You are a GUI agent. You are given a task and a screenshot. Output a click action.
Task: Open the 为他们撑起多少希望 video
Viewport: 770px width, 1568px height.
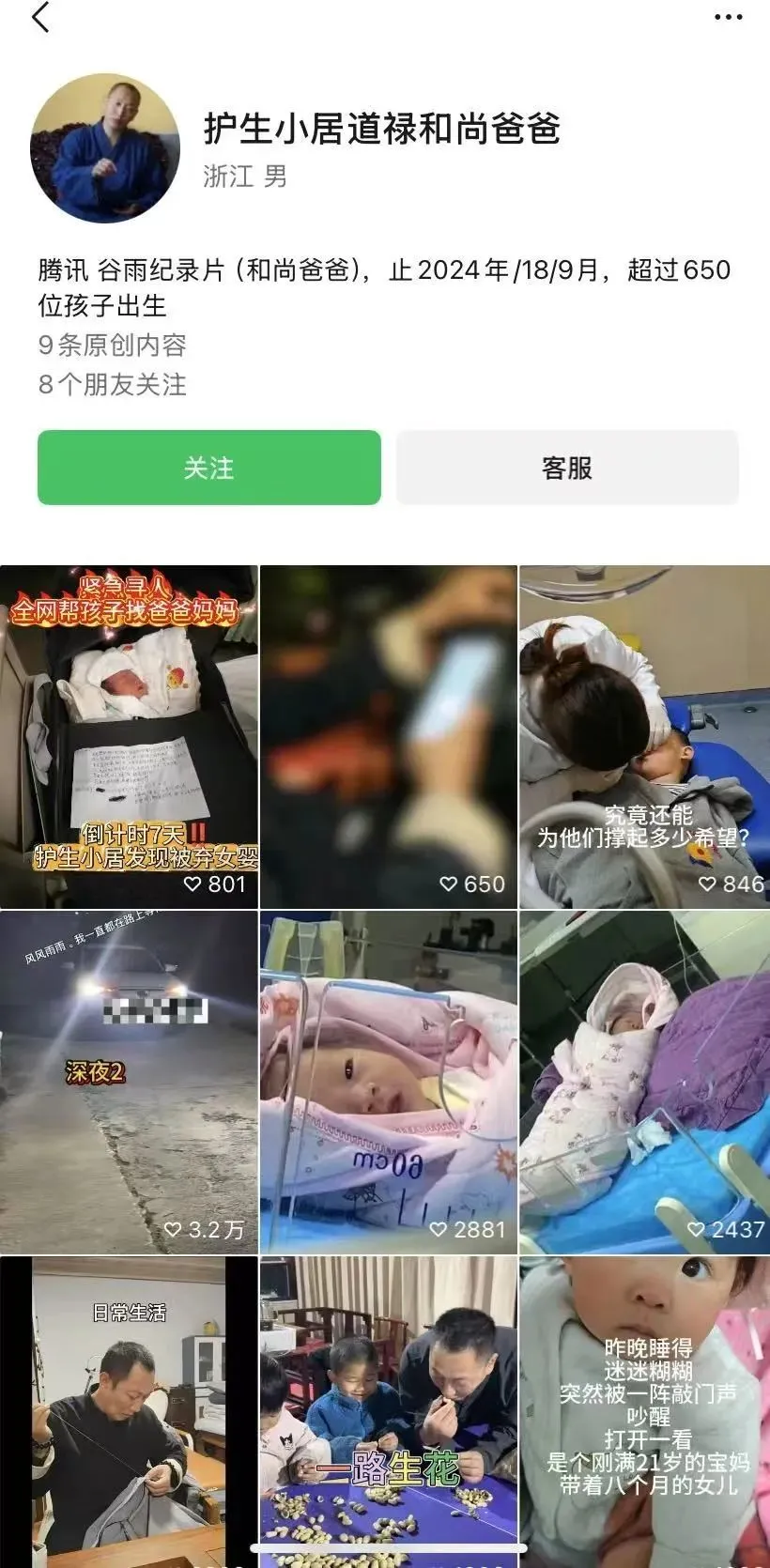tap(645, 736)
